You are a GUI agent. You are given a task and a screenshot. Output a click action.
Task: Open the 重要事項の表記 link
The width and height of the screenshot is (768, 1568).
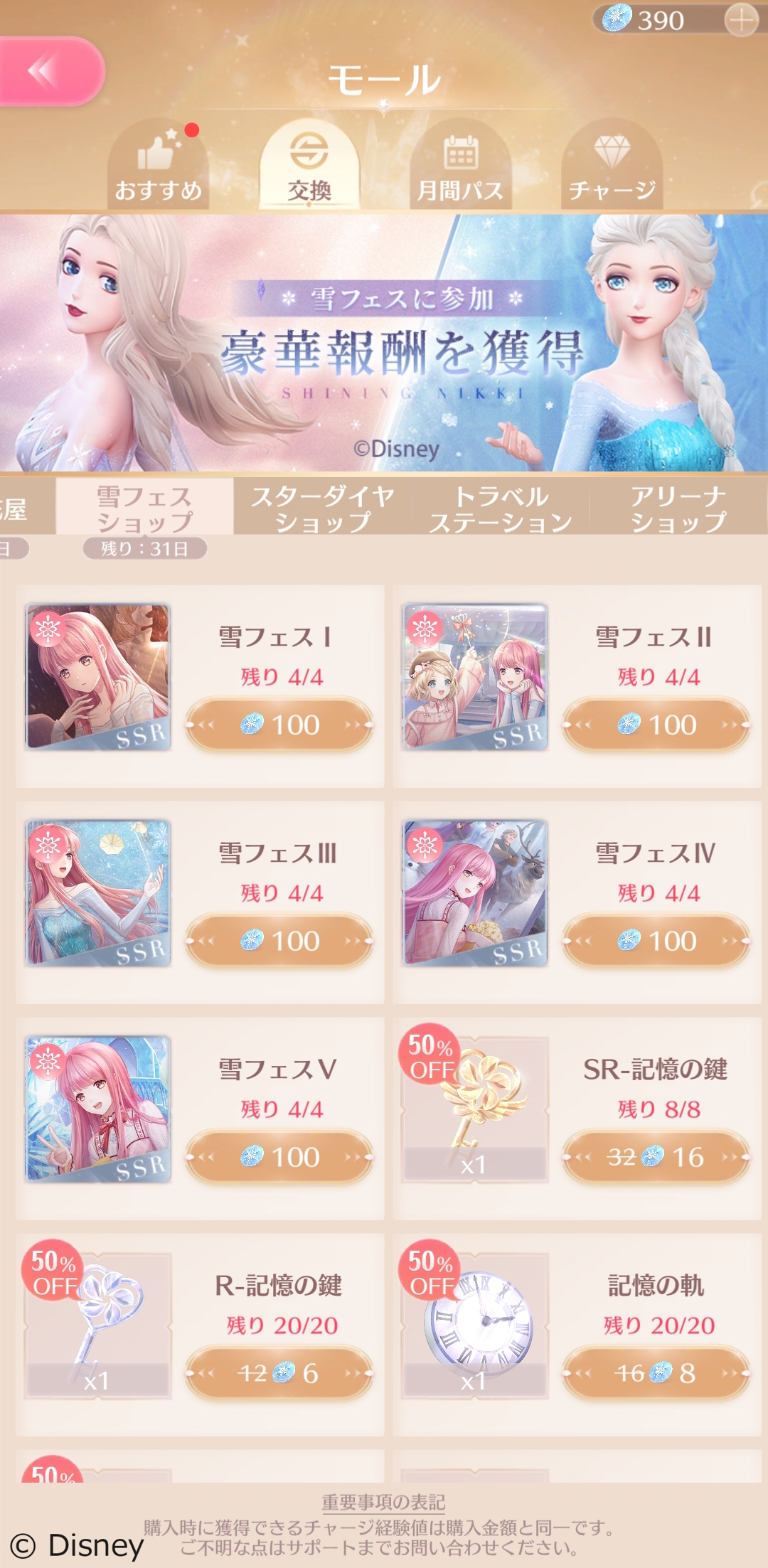point(384,1502)
